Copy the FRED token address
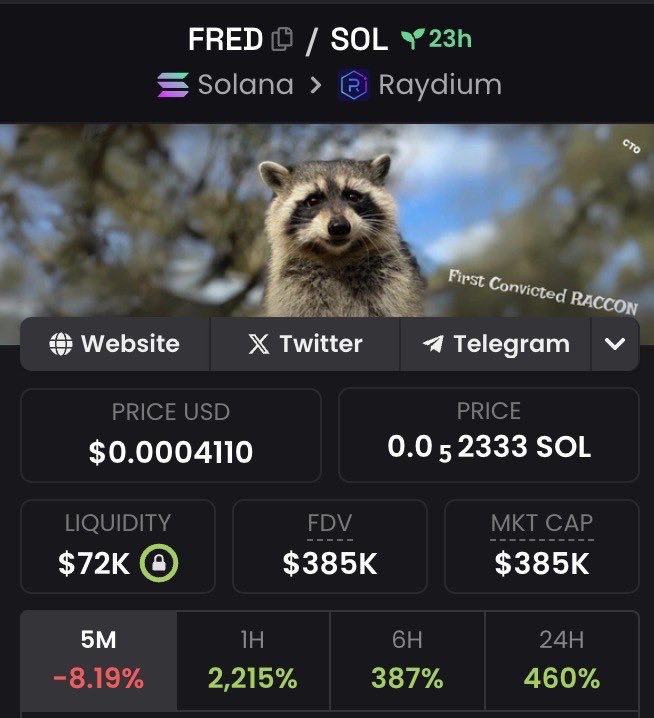Viewport: 654px width, 718px height. coord(282,40)
